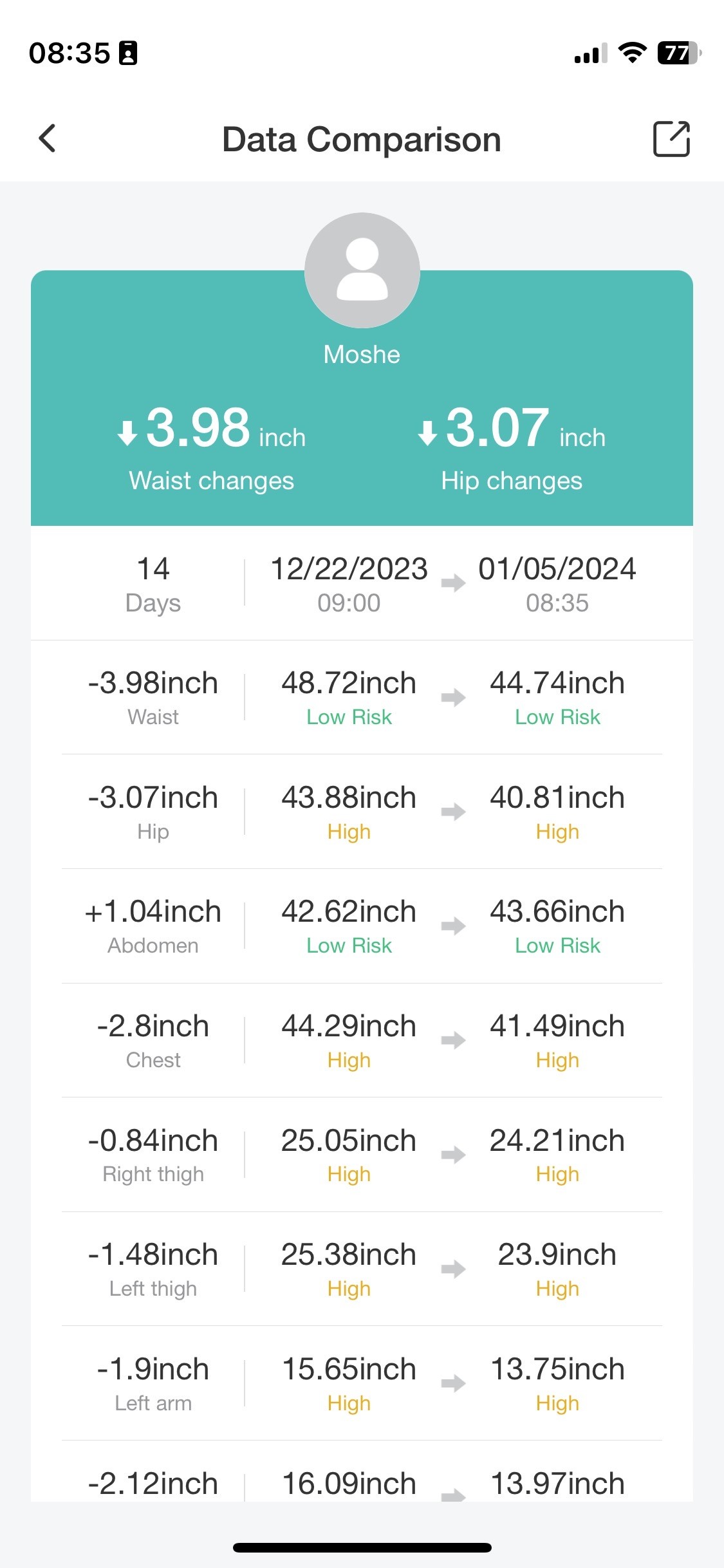Share the data comparison report
The image size is (724, 1568).
click(671, 138)
